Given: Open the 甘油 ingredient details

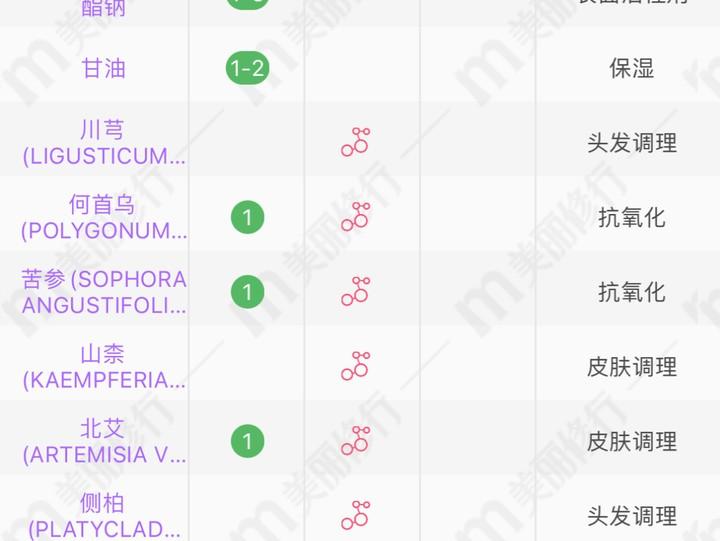Looking at the screenshot, I should click(x=103, y=68).
